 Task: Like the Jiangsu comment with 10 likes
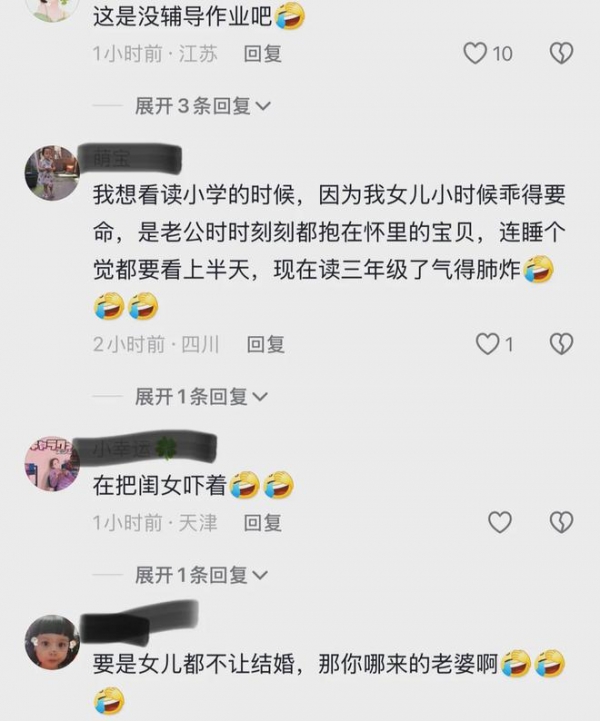[475, 53]
